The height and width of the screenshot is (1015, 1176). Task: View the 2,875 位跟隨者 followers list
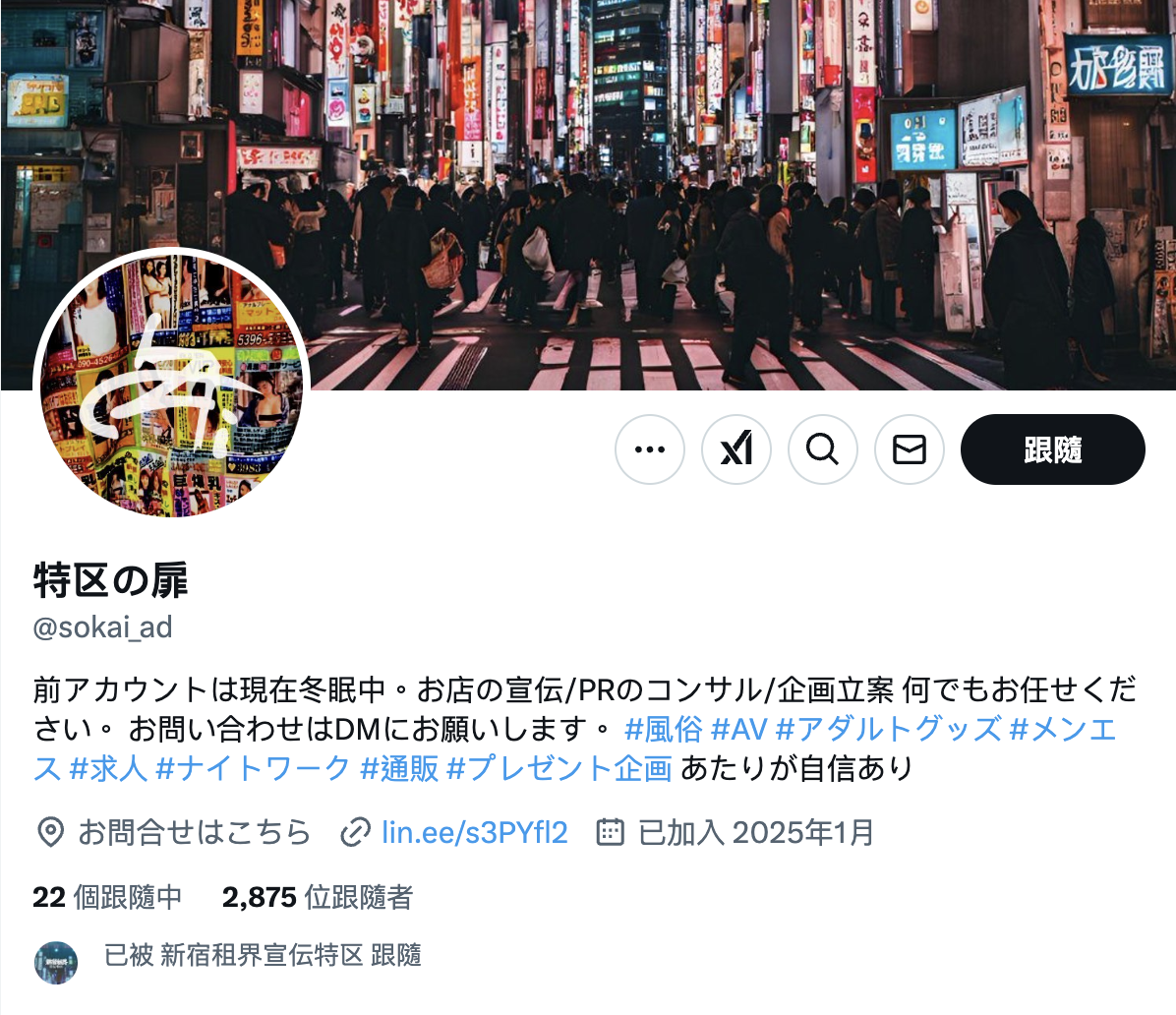[x=317, y=897]
